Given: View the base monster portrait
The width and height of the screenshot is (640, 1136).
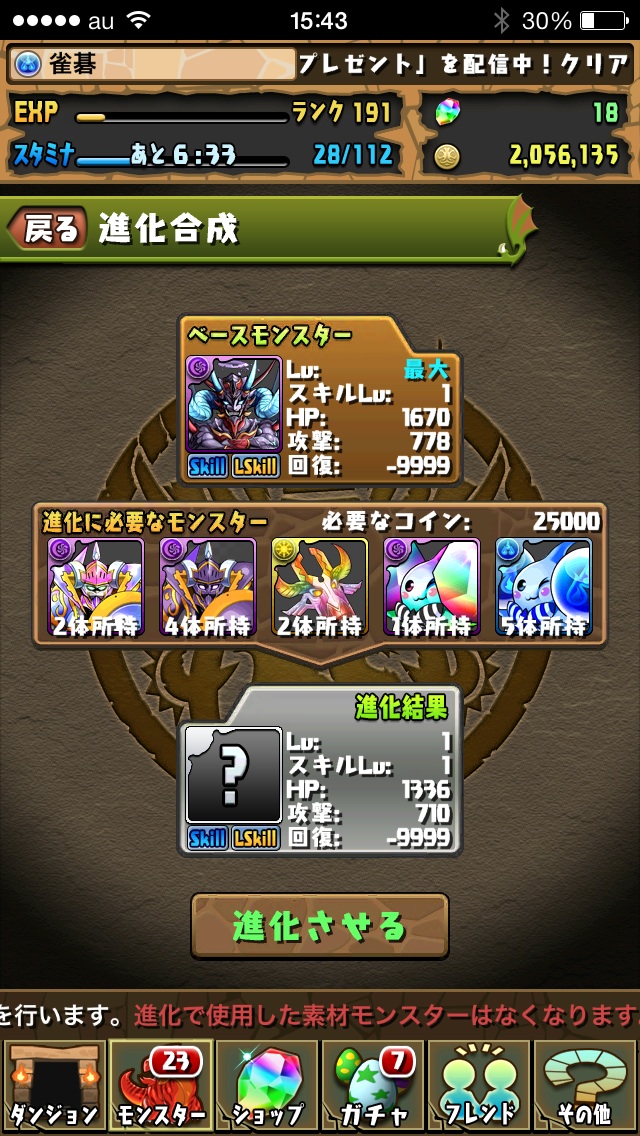Looking at the screenshot, I should tap(234, 404).
